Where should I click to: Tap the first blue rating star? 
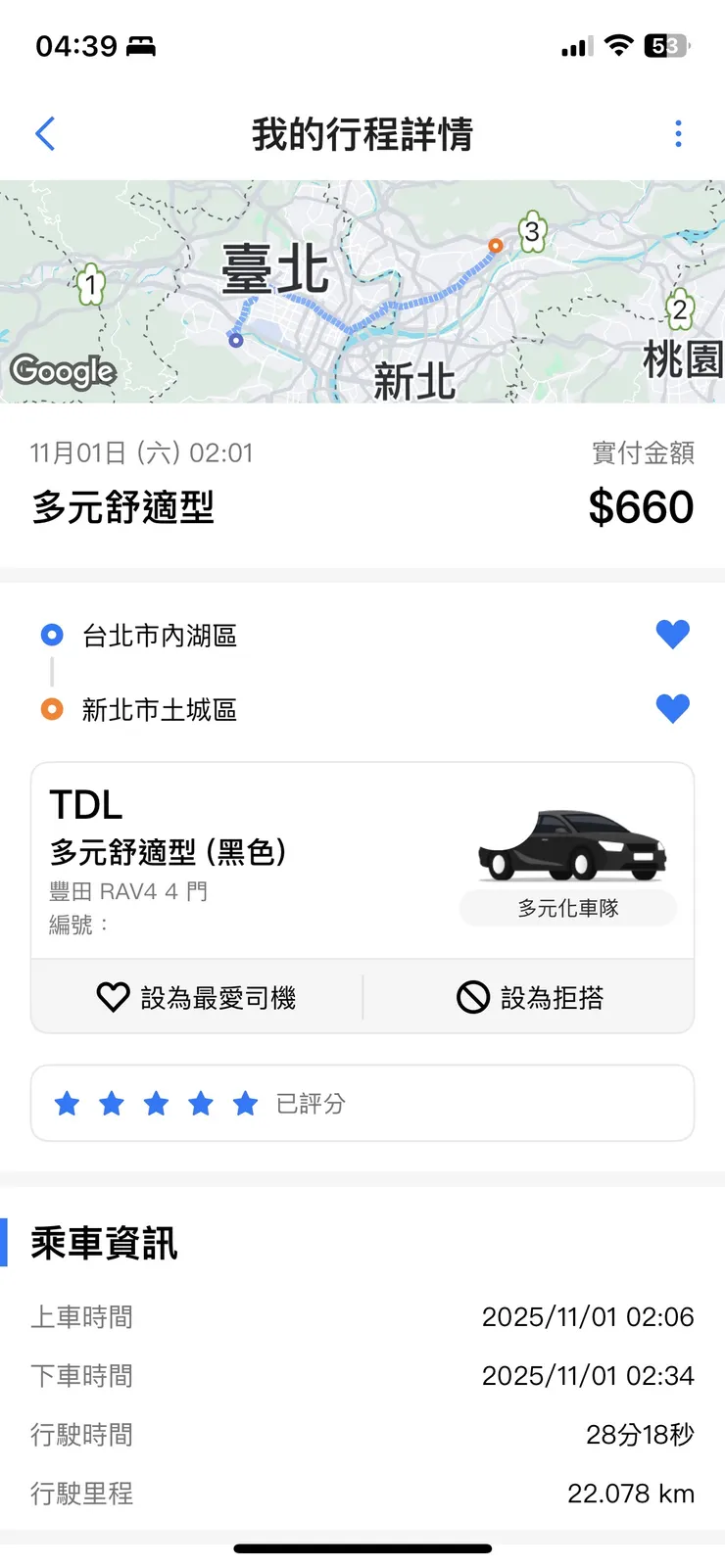point(66,1104)
